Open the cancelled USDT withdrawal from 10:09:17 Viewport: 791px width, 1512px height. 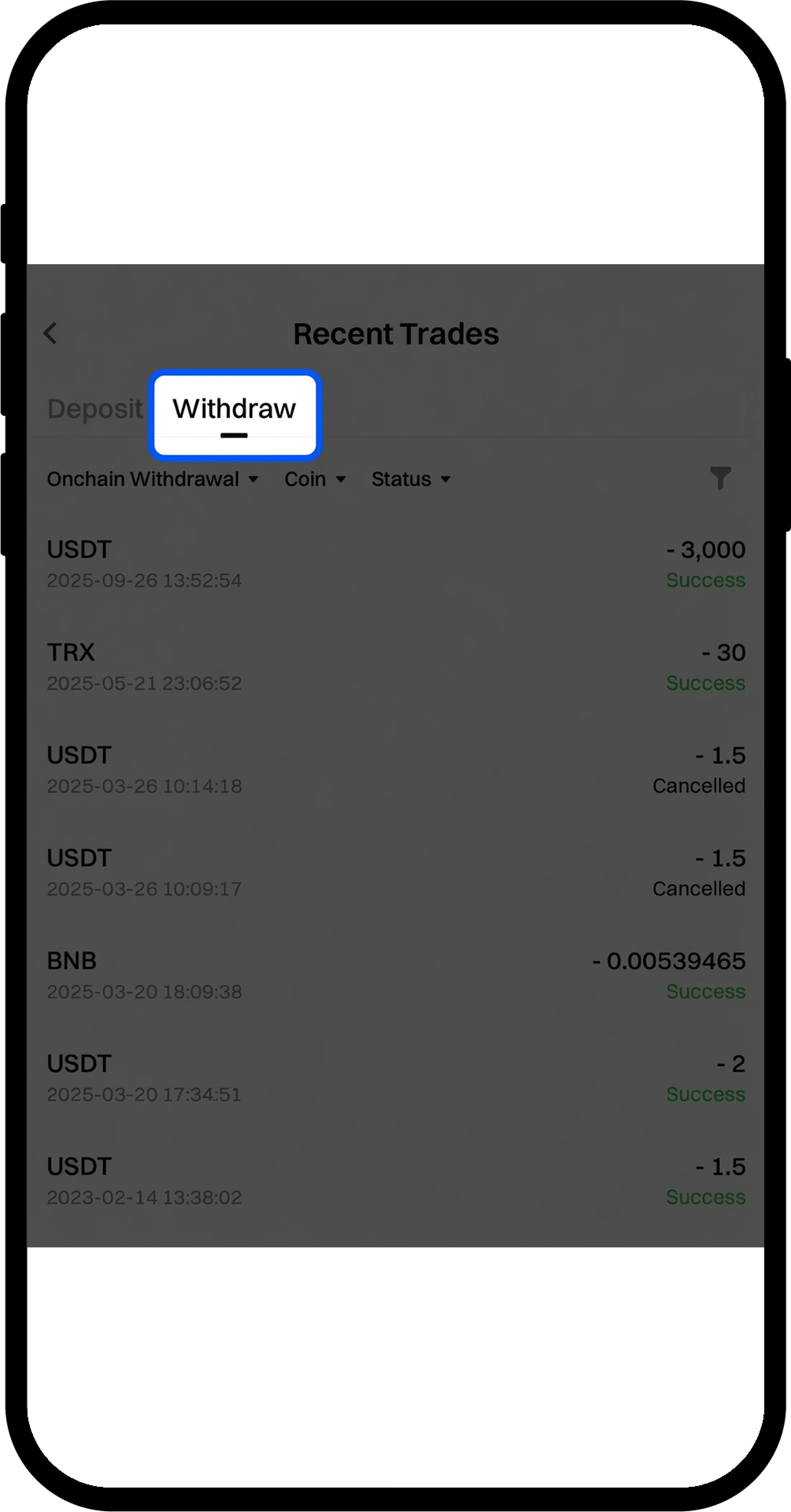(x=395, y=873)
